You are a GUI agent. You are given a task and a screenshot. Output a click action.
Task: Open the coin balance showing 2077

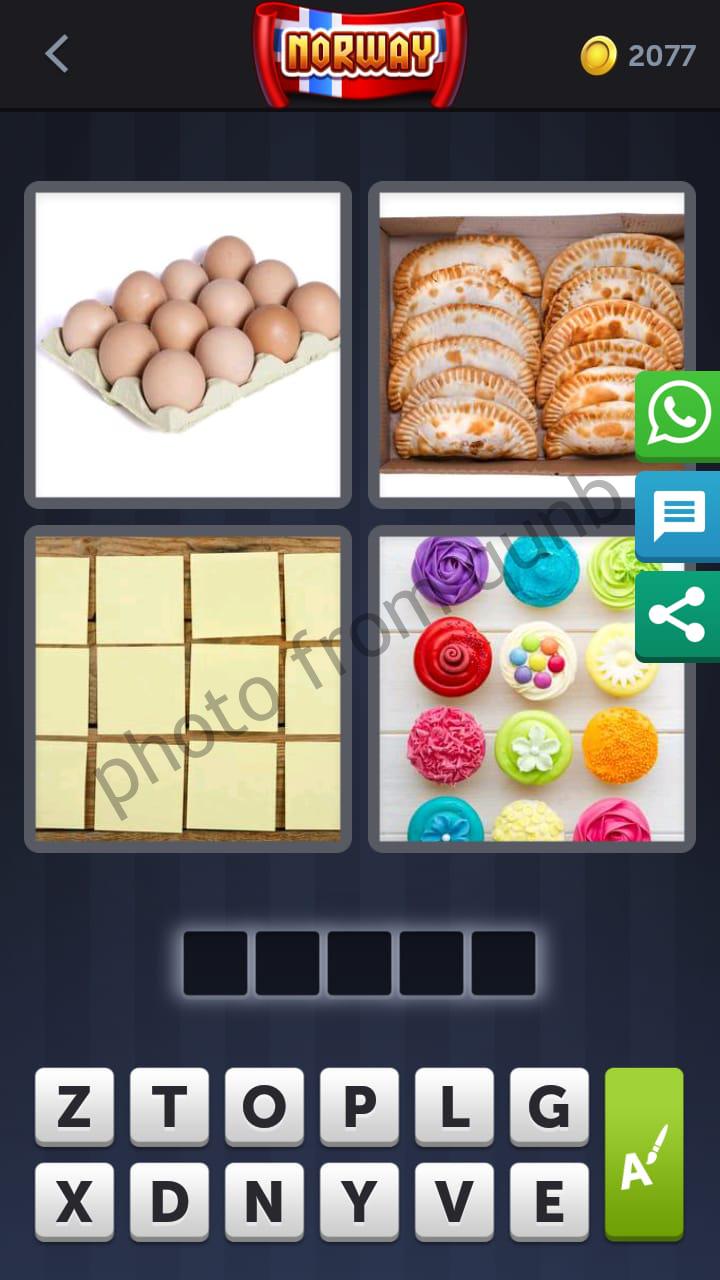pyautogui.click(x=638, y=55)
